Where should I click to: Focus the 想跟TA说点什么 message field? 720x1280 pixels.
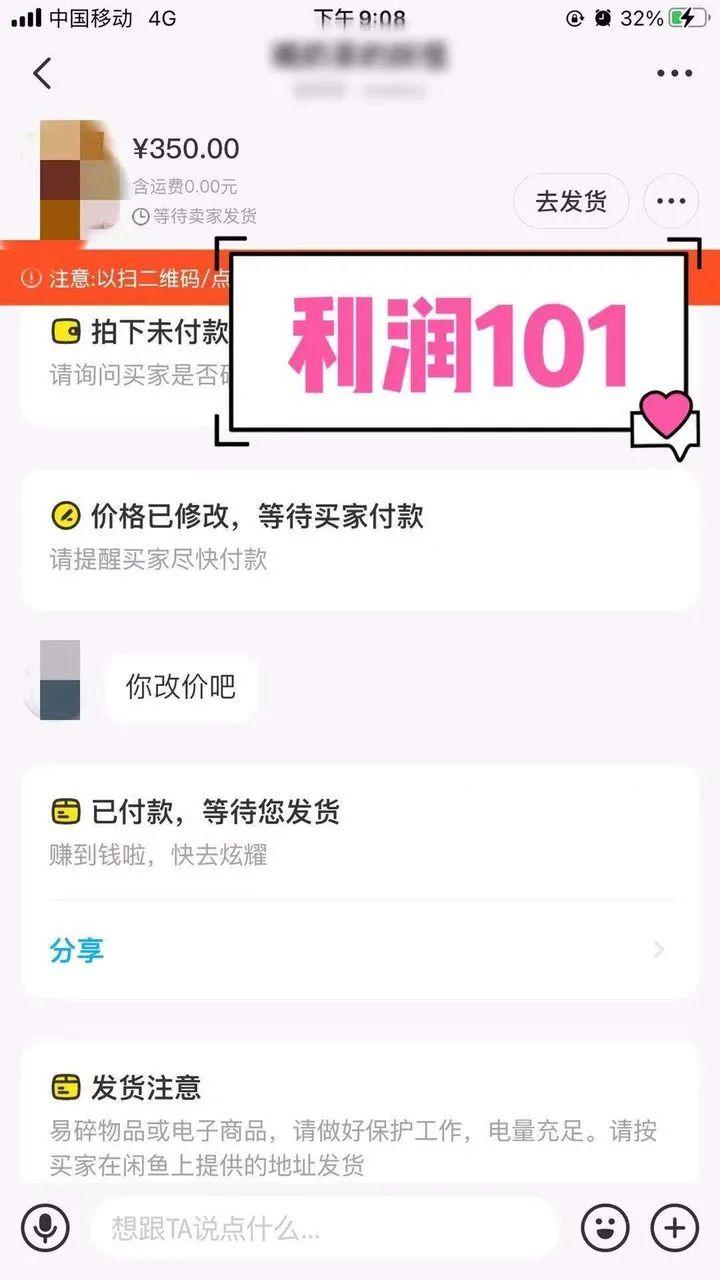pyautogui.click(x=326, y=1226)
